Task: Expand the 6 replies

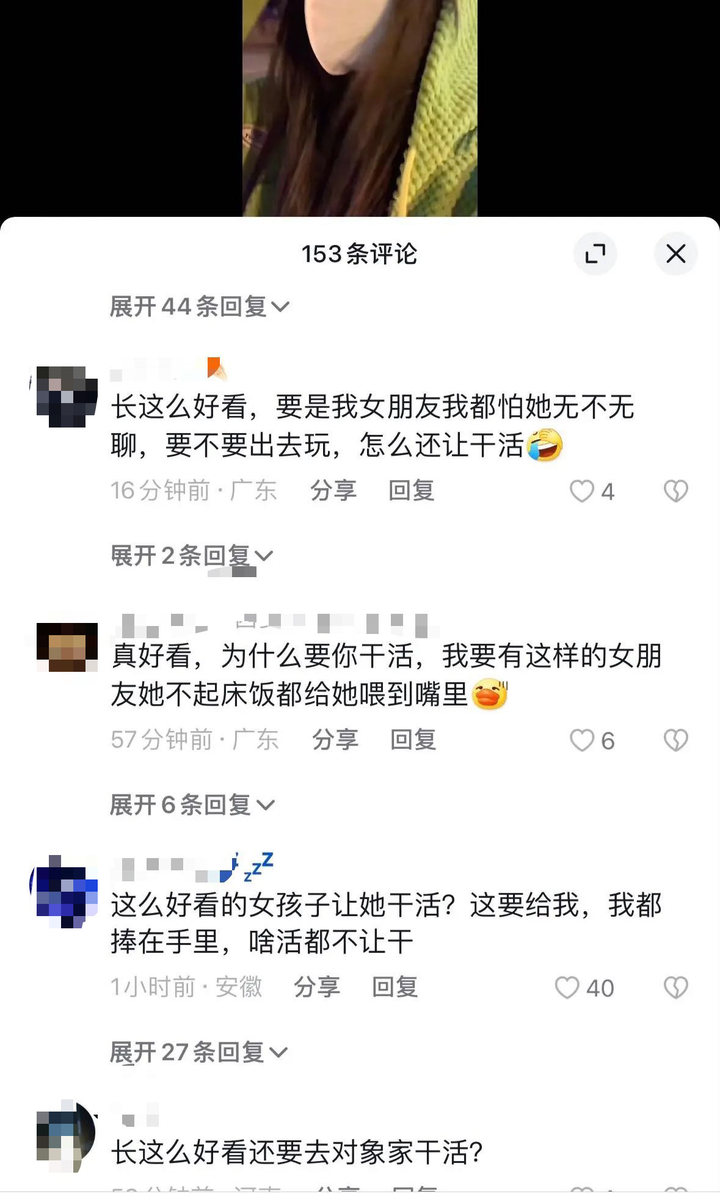Action: tap(193, 804)
